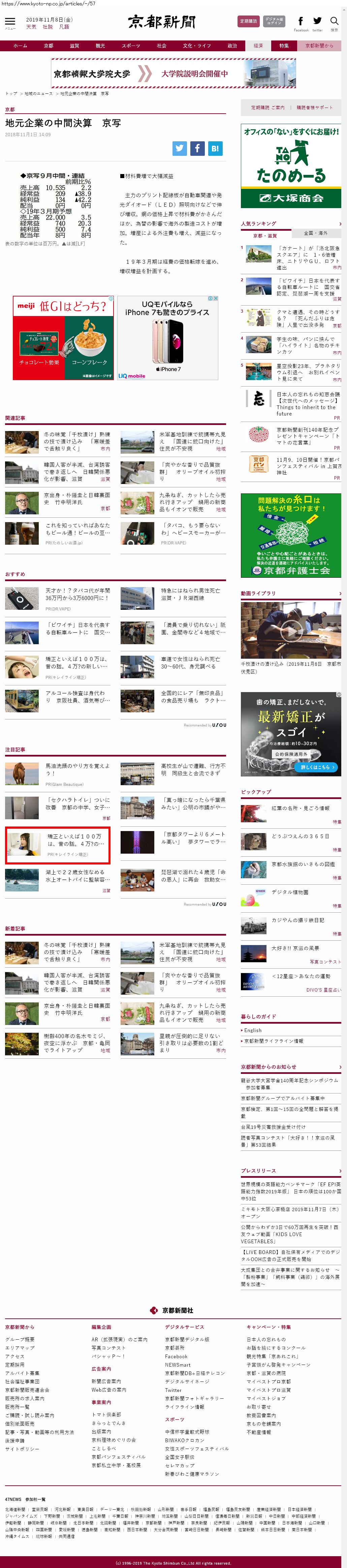The image size is (347, 1568).
Task: Open the search magnifier
Action: tap(334, 22)
